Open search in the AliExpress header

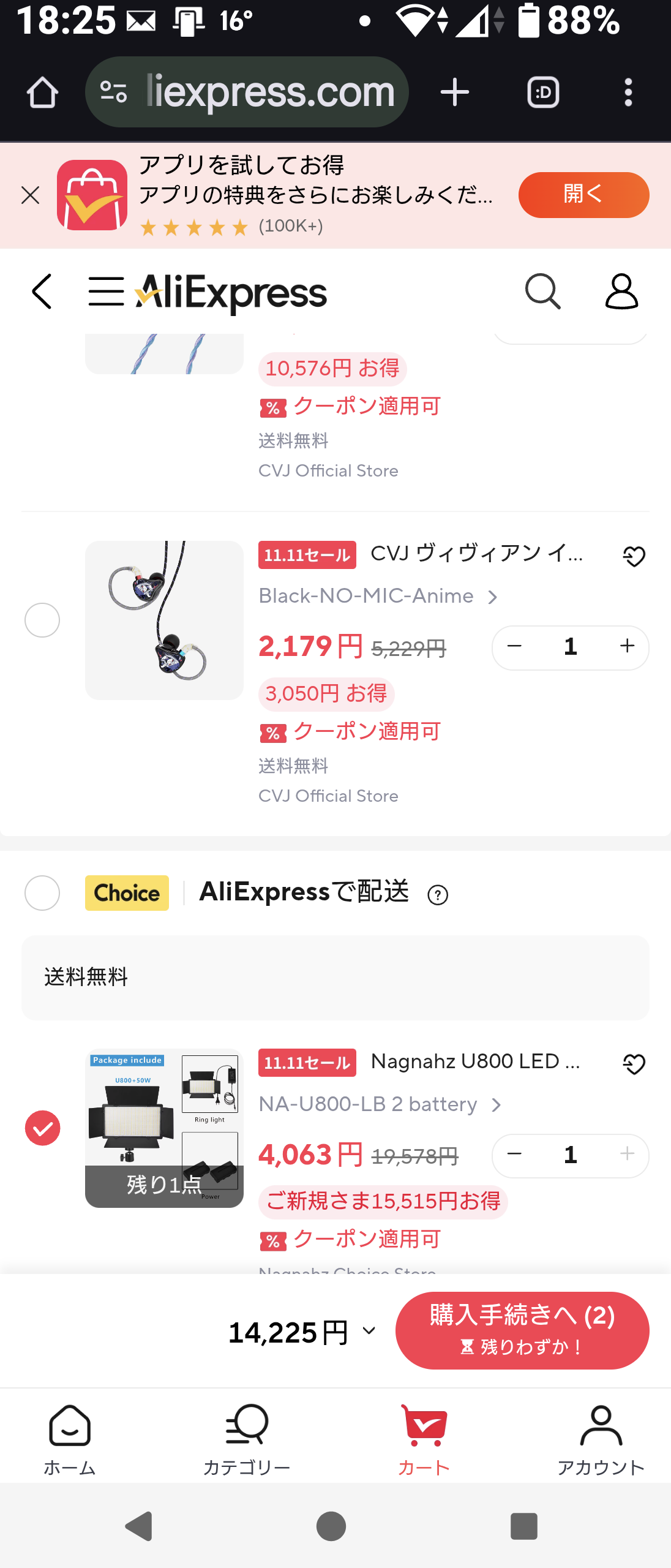click(542, 292)
